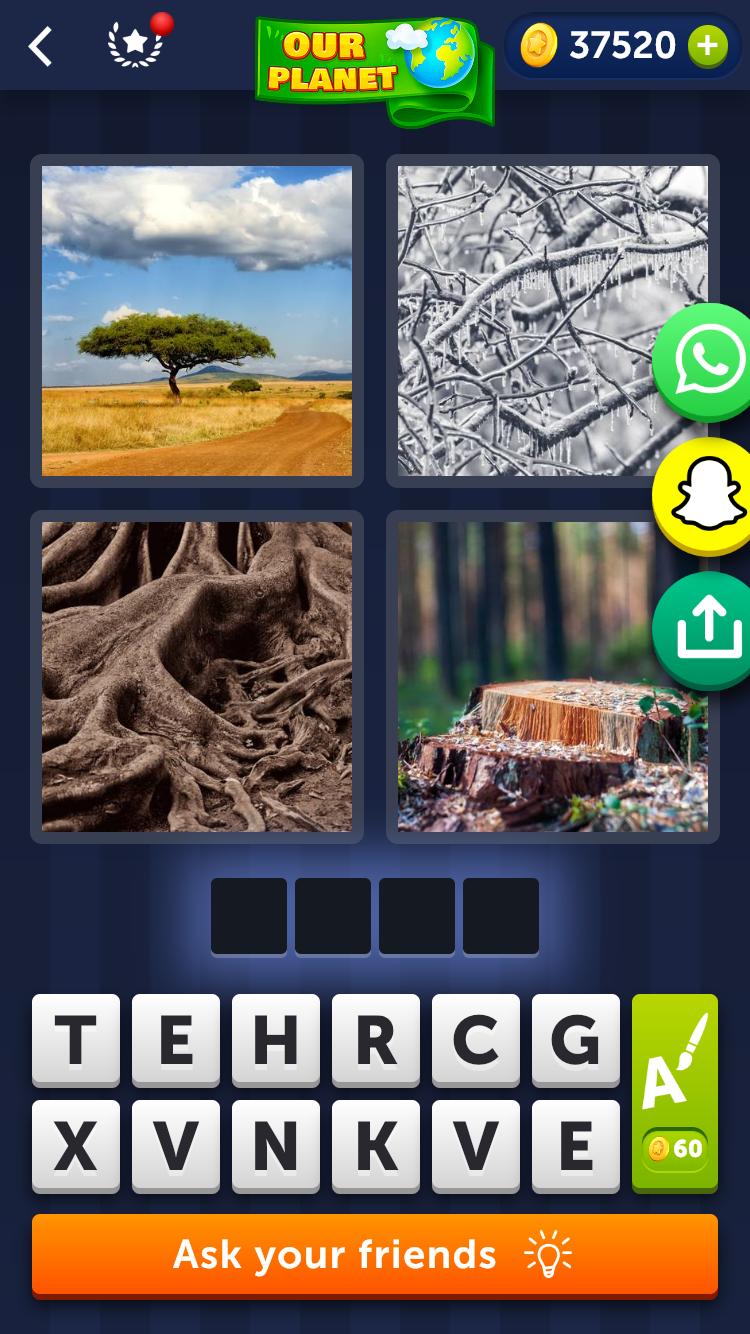
Task: Tap the letter C tile
Action: point(476,1040)
